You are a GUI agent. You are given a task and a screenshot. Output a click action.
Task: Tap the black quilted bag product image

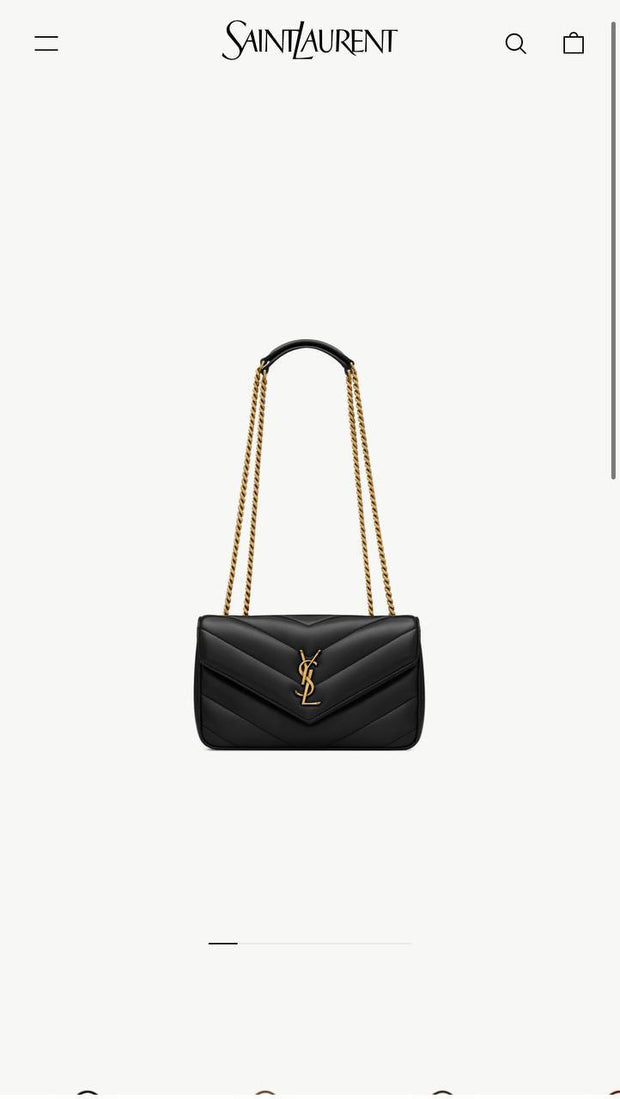[309, 600]
